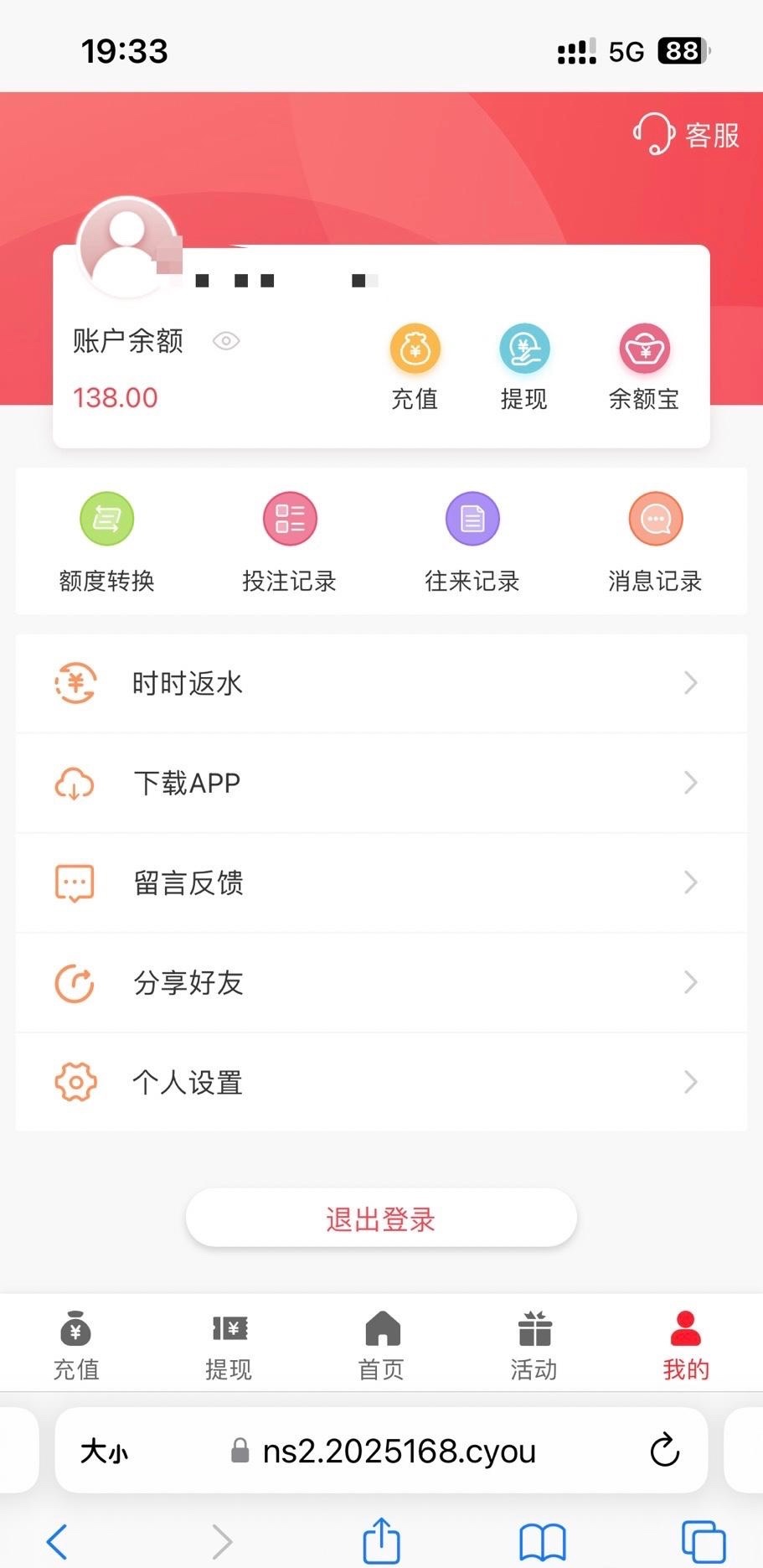Reload the page in Safari
This screenshot has height=1568, width=763.
[x=664, y=1451]
